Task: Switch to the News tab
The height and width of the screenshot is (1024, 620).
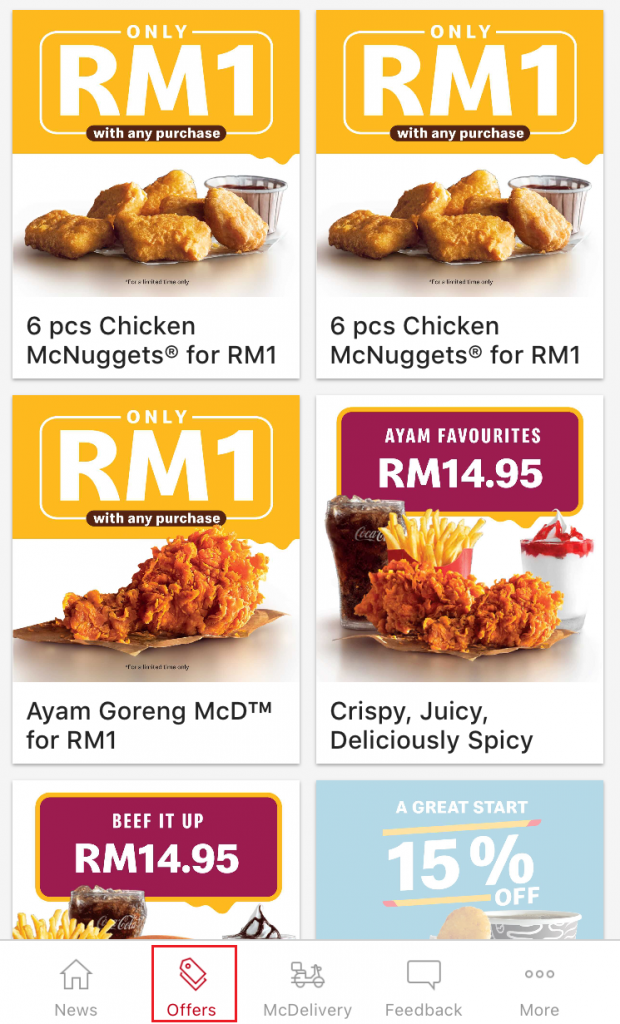Action: 76,985
